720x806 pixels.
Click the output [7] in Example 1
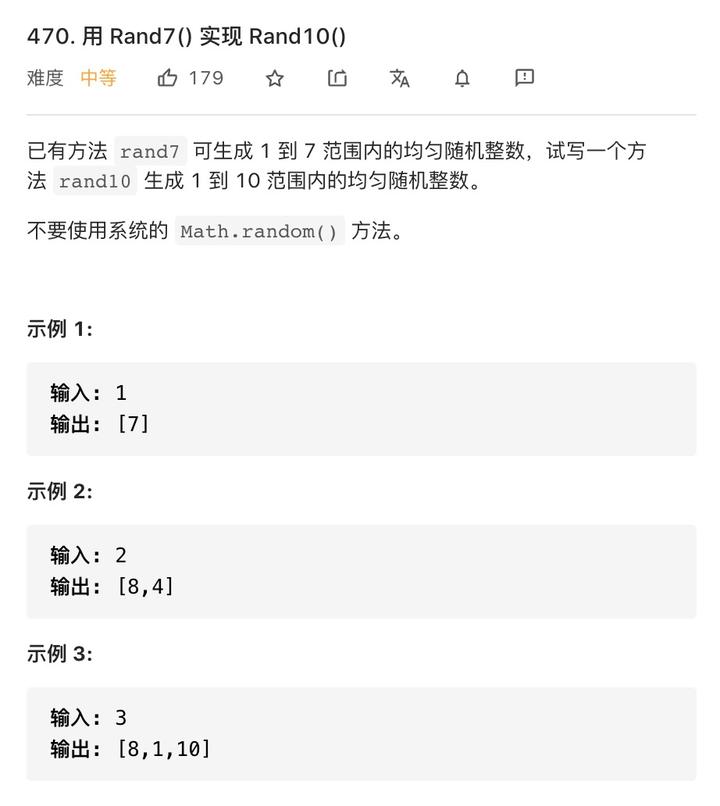(133, 424)
